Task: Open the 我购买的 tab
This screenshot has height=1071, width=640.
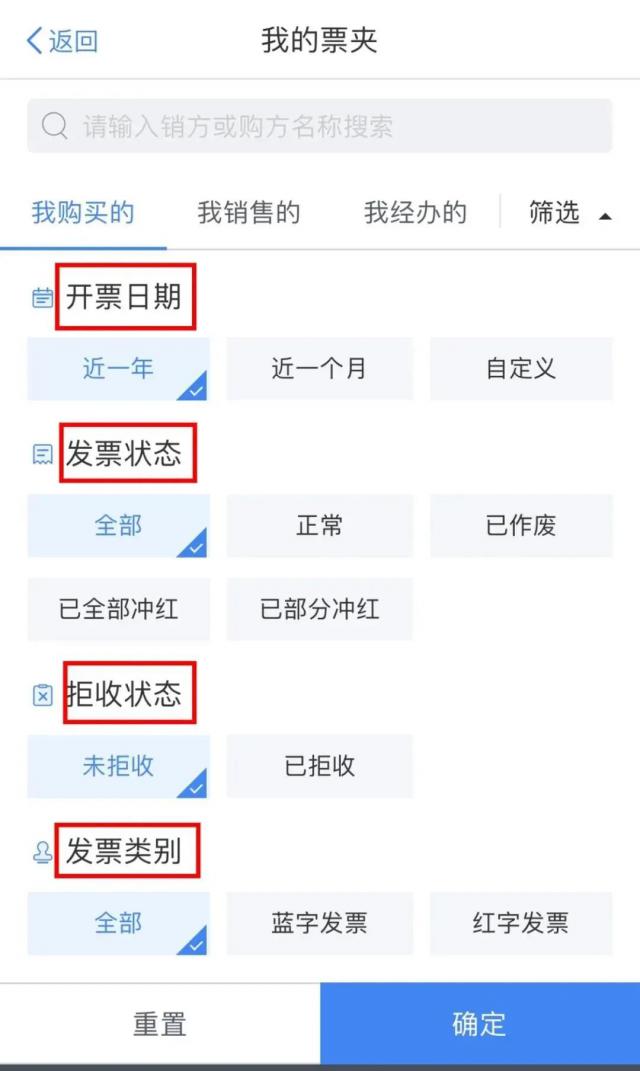Action: pos(83,212)
